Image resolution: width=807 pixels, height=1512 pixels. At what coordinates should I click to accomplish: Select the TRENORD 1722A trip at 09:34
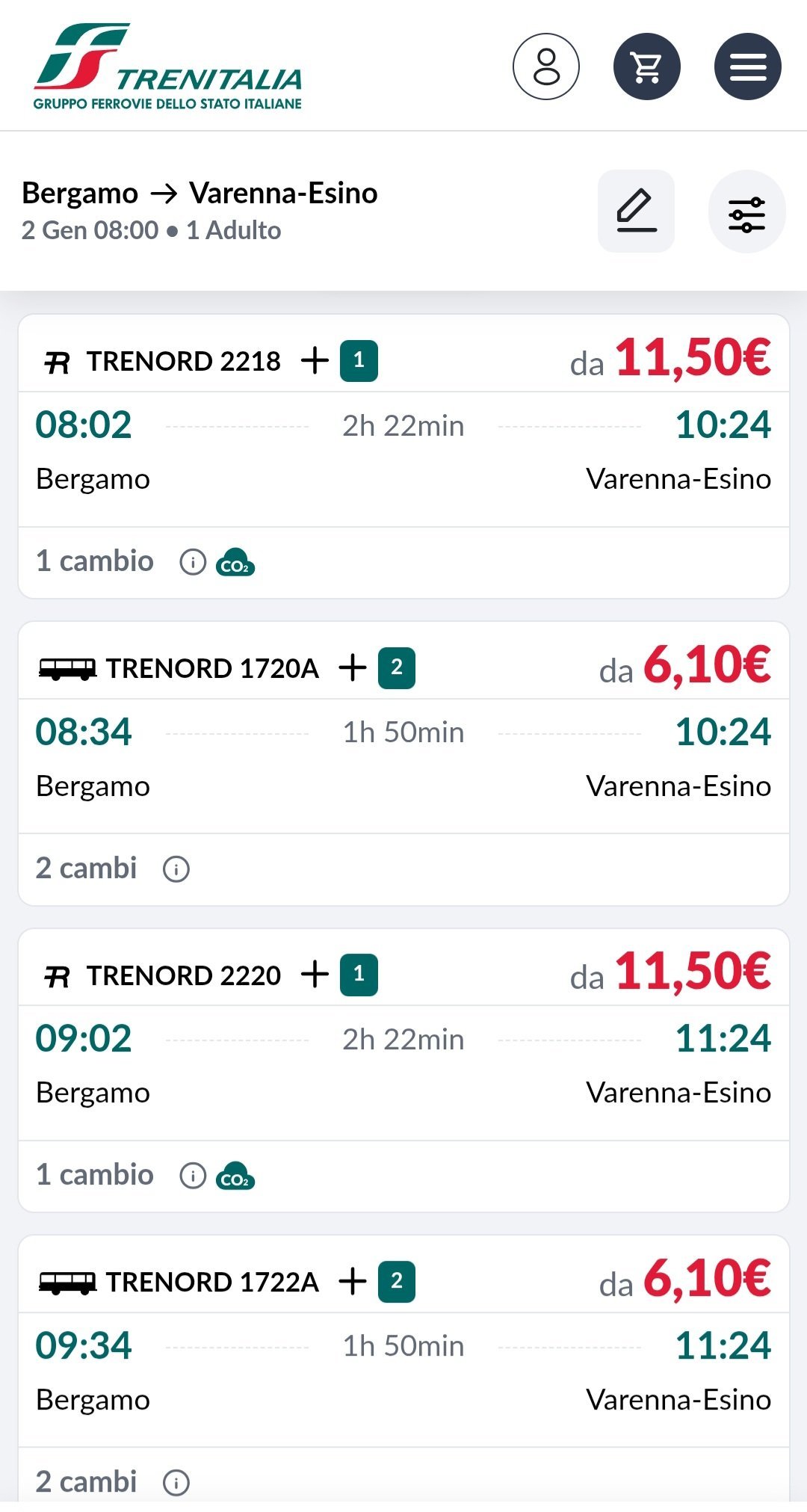click(403, 1368)
